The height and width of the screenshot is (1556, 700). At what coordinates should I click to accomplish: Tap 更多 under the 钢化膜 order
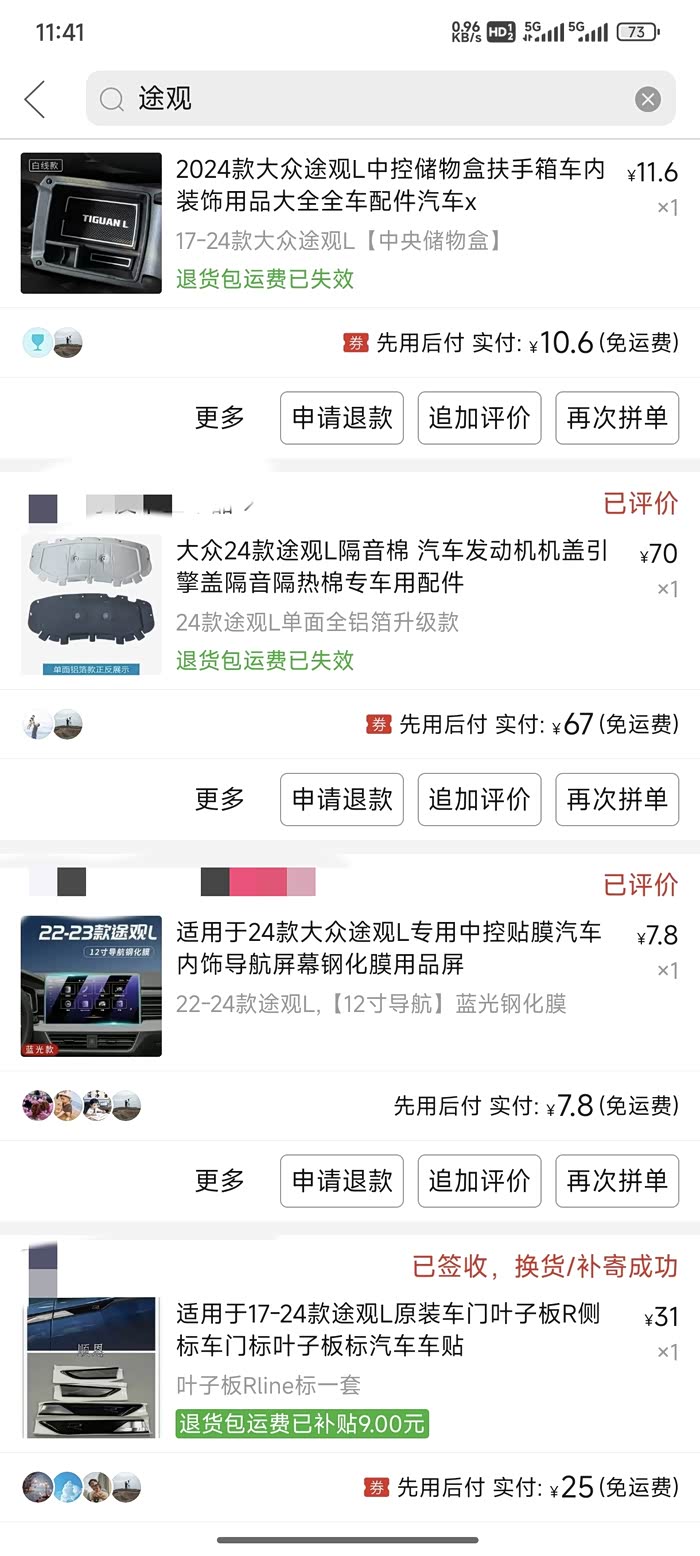219,1181
